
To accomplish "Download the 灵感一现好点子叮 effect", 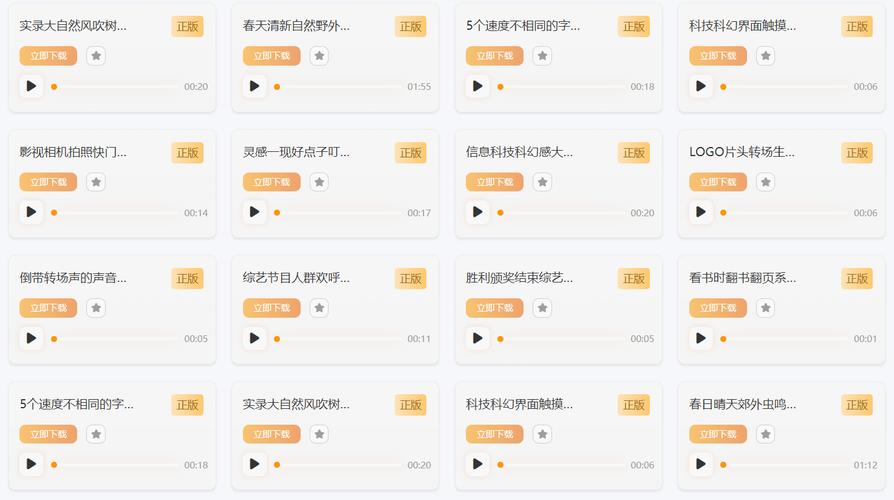I will click(x=272, y=182).
